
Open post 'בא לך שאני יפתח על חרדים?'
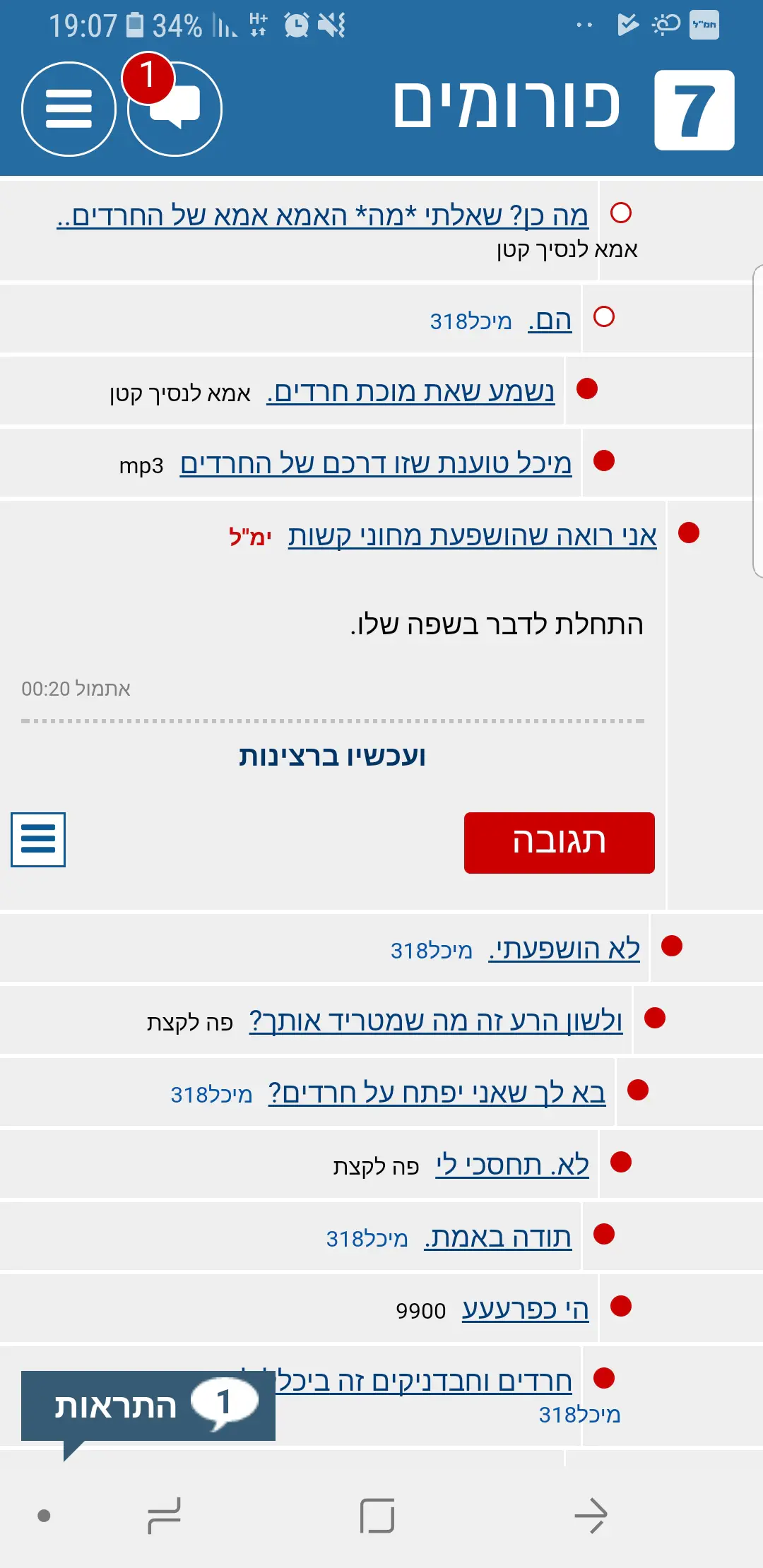[437, 1093]
